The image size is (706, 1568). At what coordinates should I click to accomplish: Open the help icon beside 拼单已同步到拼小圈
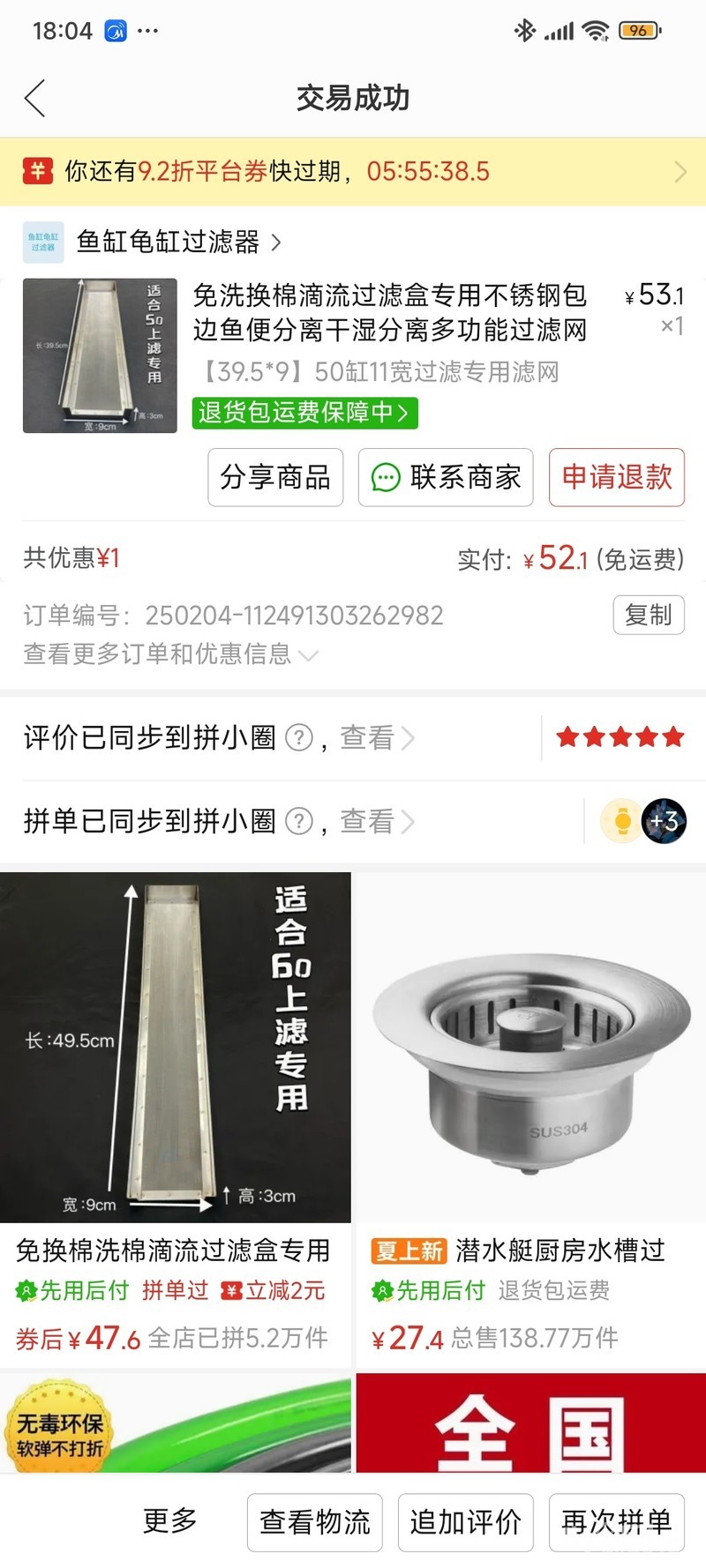(299, 821)
